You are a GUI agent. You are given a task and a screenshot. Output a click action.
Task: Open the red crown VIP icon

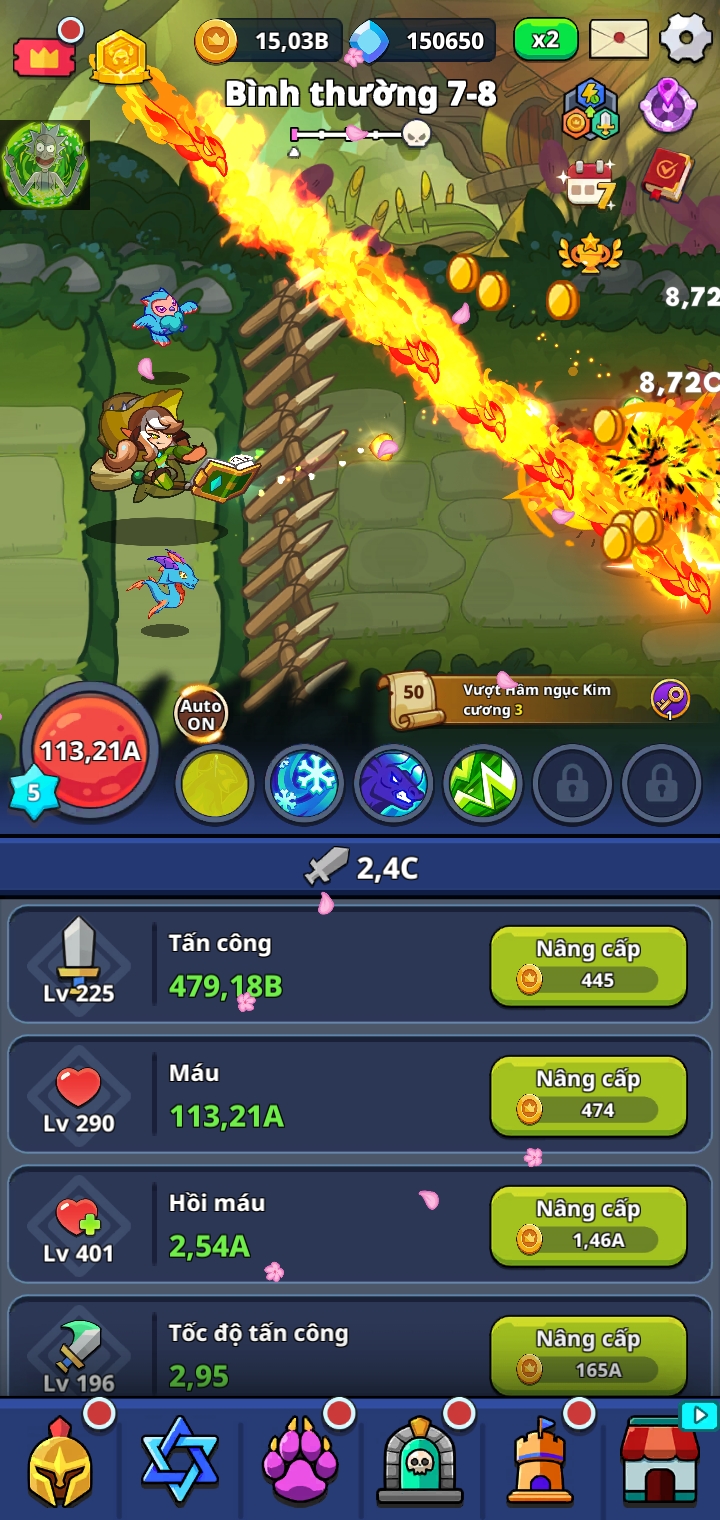[44, 55]
